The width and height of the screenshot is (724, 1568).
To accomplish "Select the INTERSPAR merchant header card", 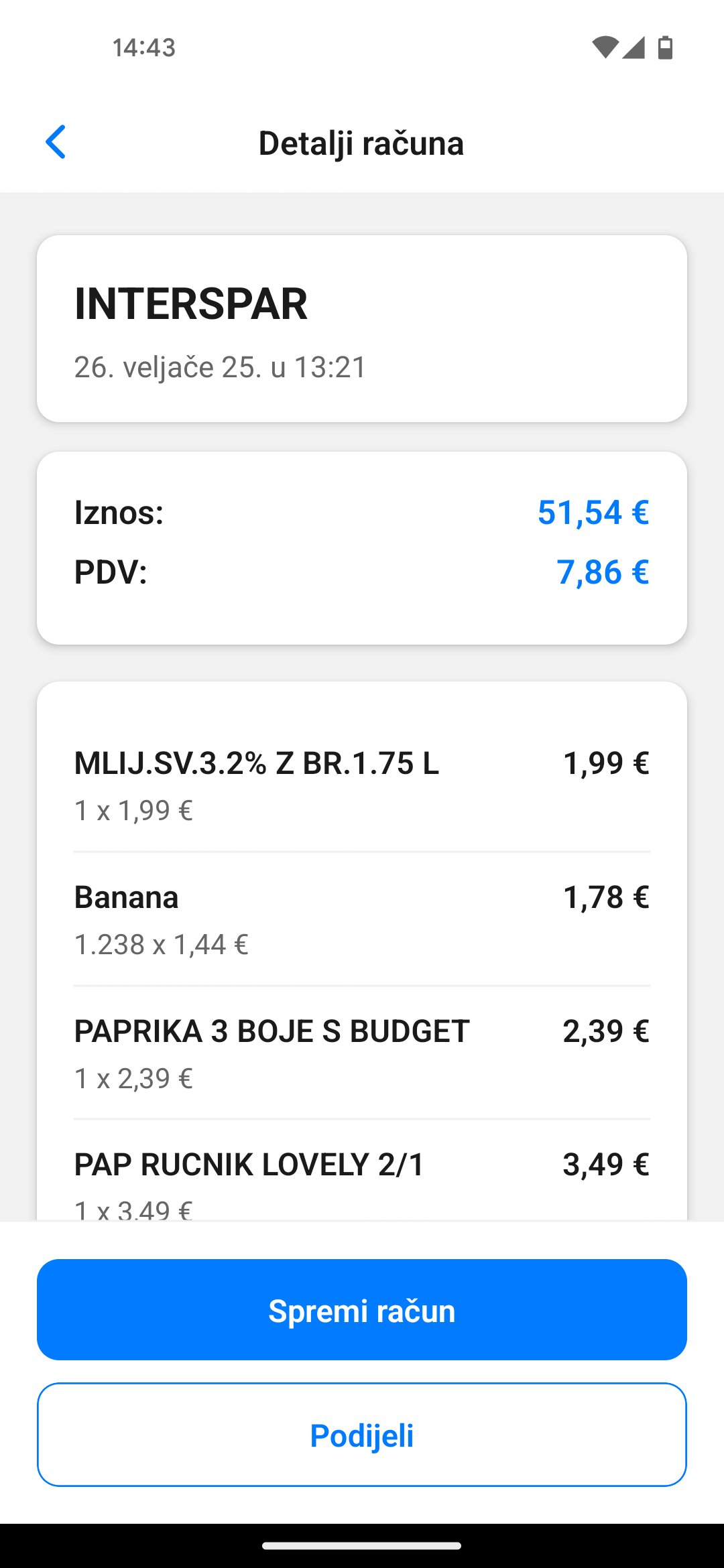I will click(362, 327).
